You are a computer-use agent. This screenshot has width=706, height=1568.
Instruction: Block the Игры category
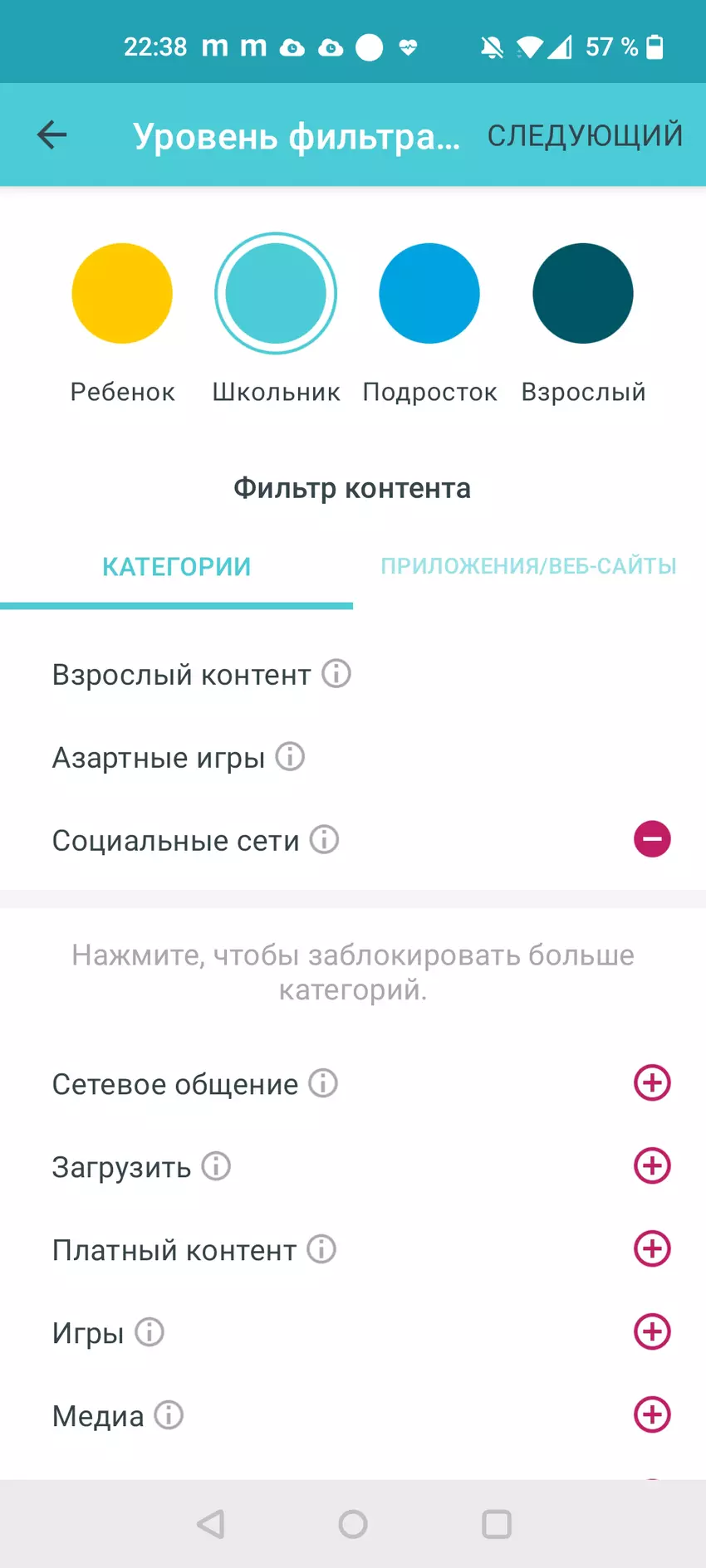(653, 1332)
